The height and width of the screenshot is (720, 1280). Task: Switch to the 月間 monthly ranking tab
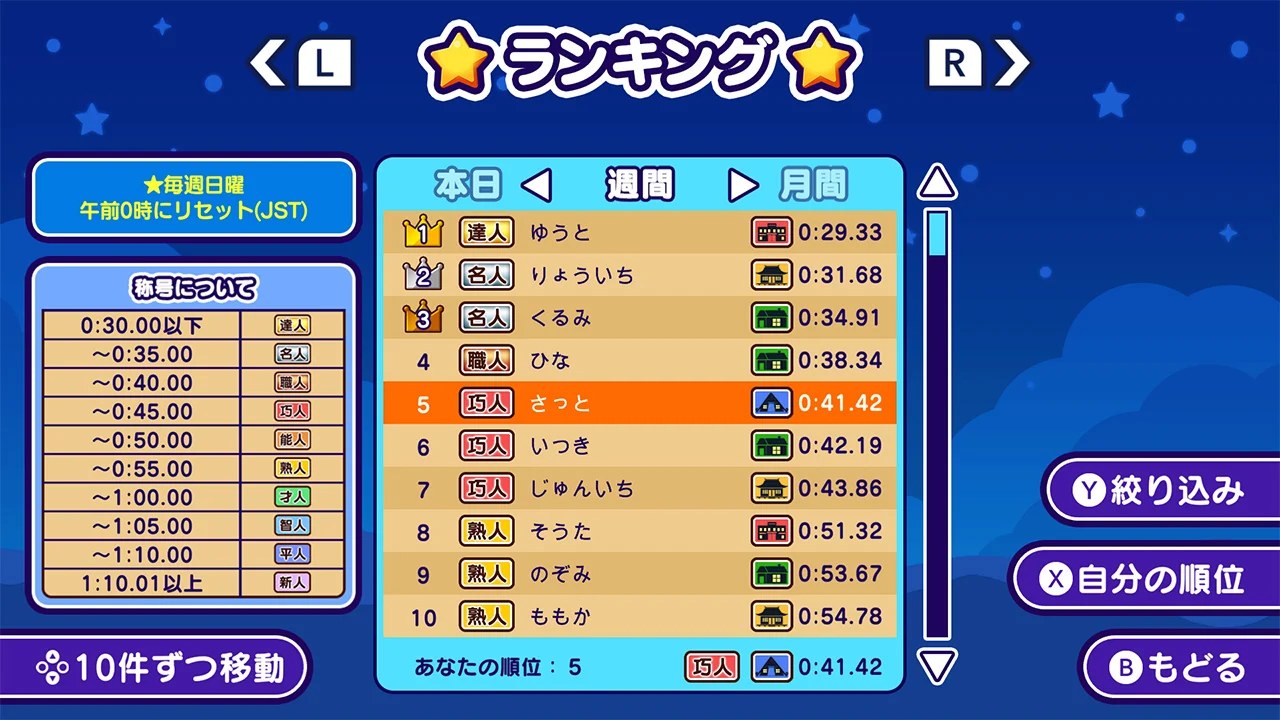[812, 185]
